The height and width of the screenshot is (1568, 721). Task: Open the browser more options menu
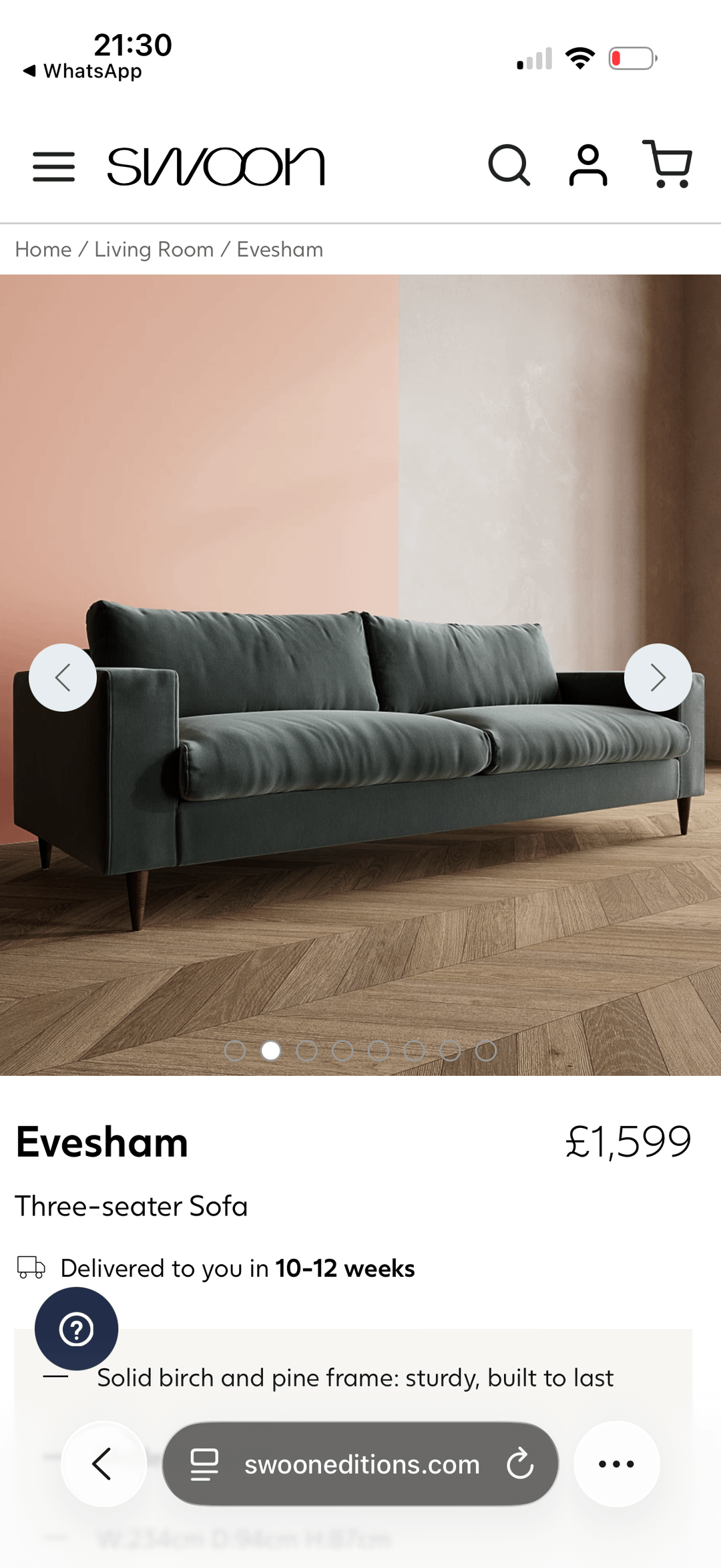[x=616, y=1464]
